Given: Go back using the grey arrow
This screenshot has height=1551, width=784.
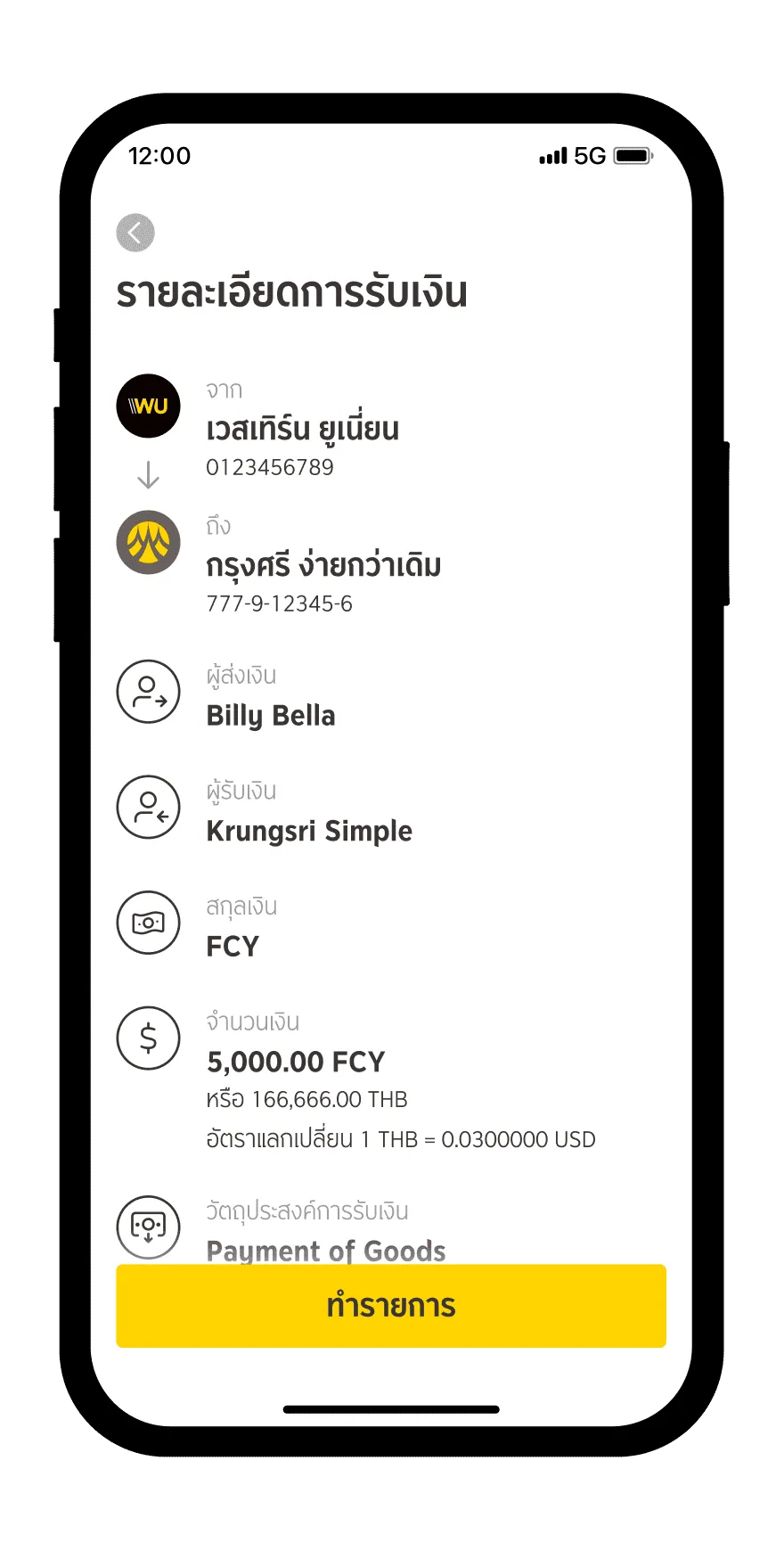Looking at the screenshot, I should pos(135,233).
